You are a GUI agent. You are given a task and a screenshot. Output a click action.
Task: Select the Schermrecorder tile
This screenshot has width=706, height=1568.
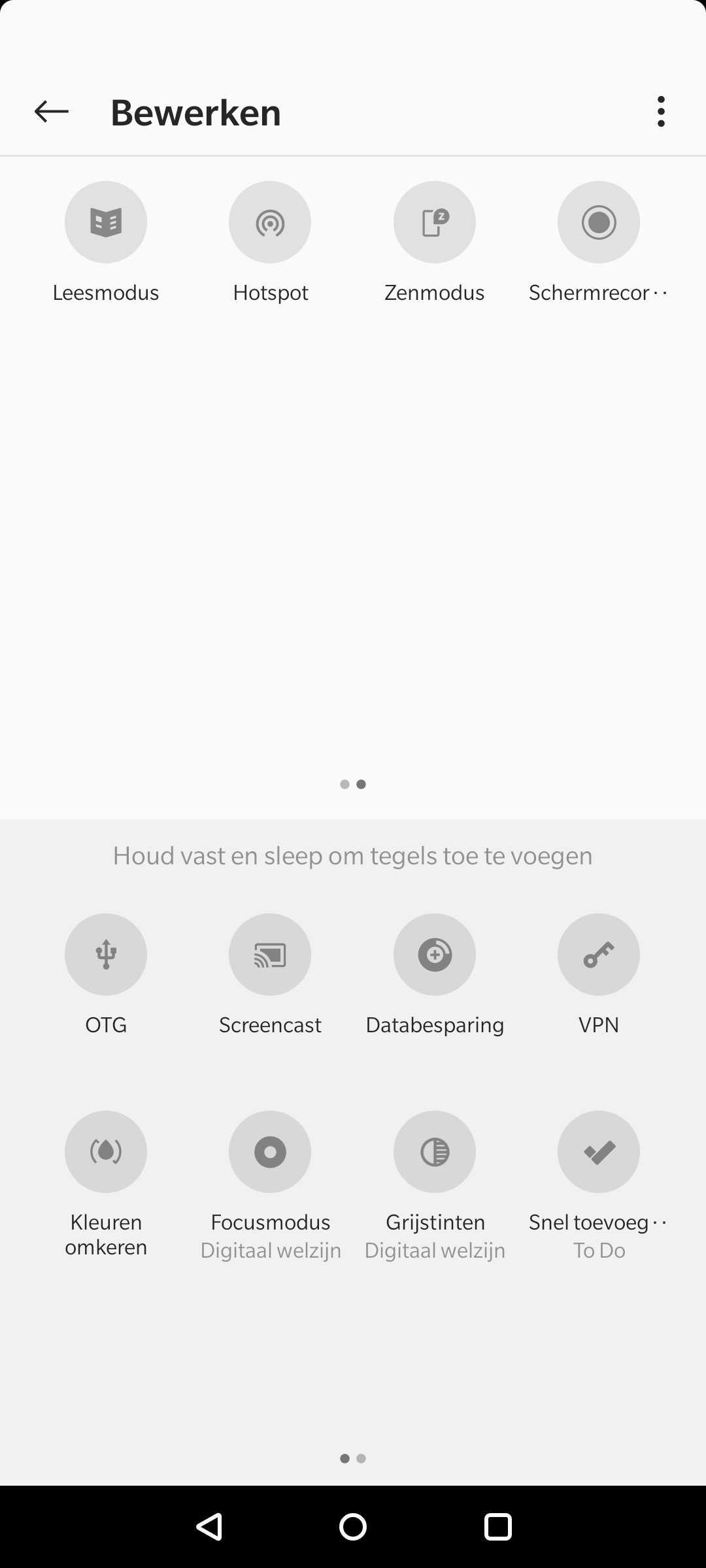click(x=599, y=223)
